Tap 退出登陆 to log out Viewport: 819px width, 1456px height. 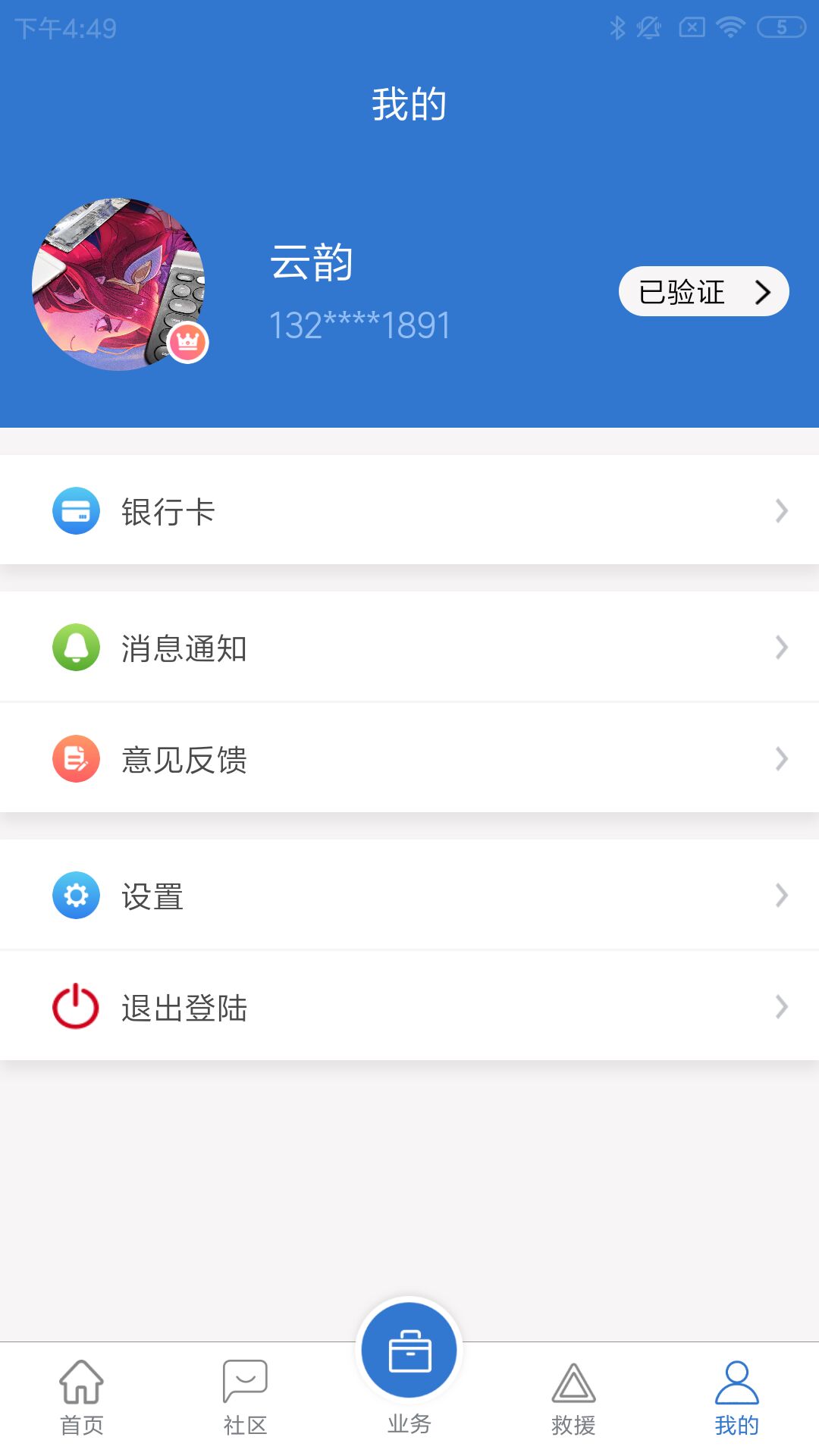pyautogui.click(x=409, y=1007)
